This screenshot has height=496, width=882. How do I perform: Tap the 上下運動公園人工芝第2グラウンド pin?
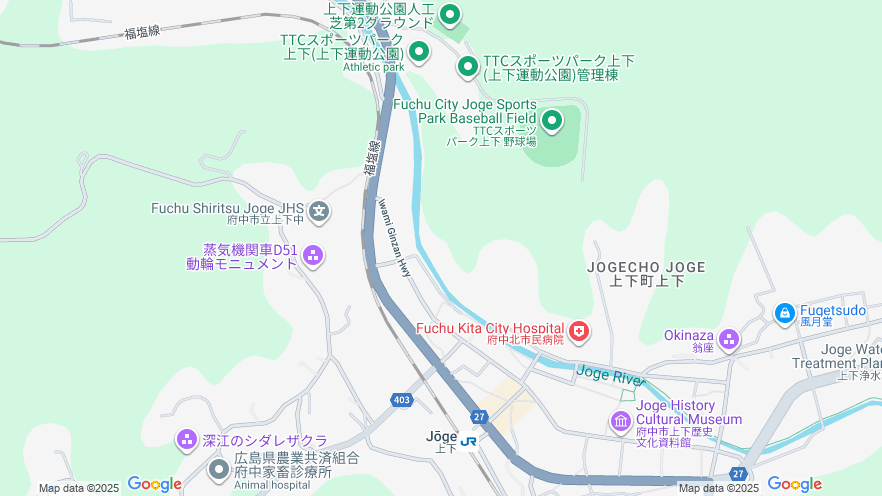click(450, 15)
